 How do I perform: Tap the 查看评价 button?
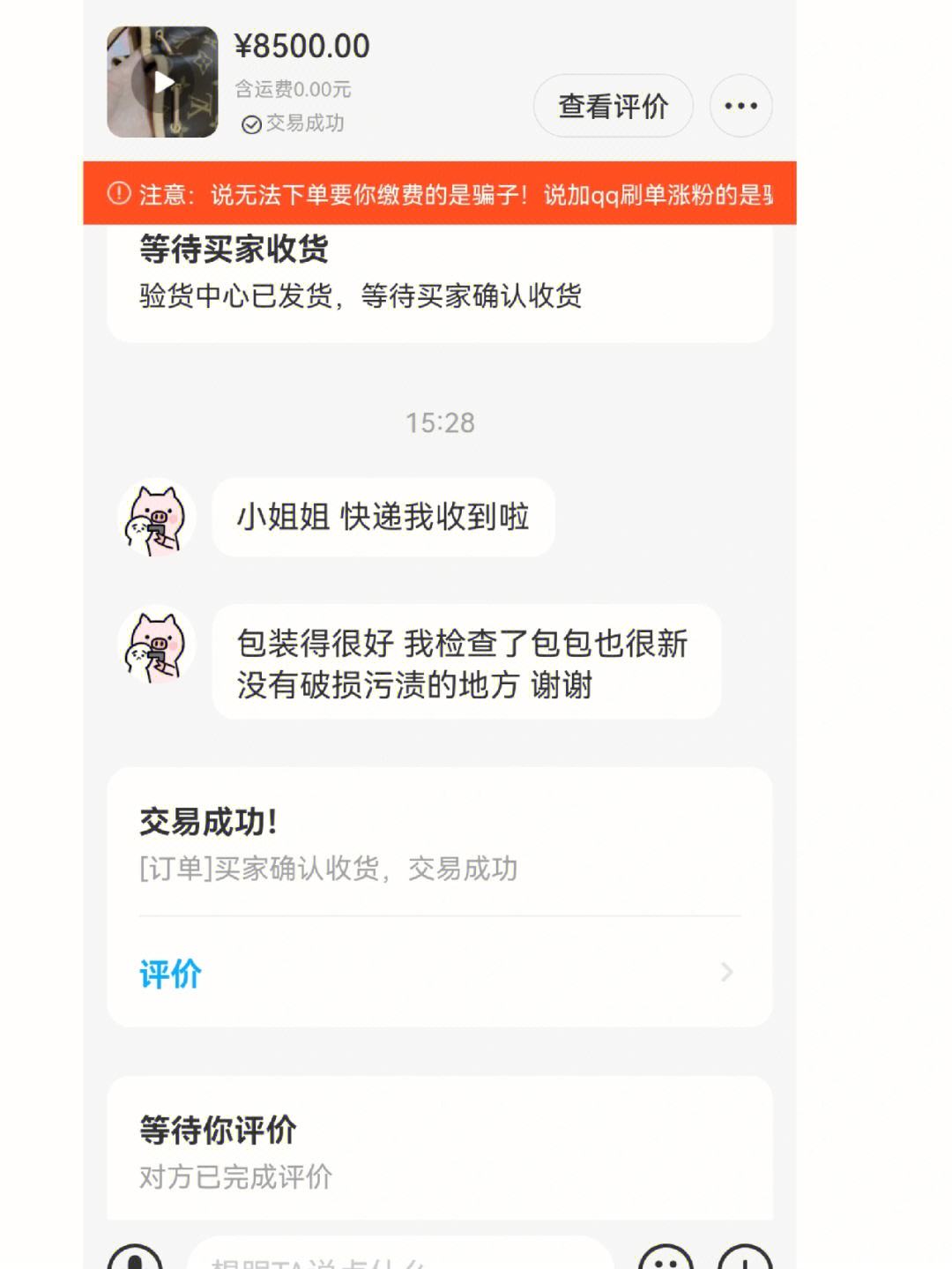[613, 107]
